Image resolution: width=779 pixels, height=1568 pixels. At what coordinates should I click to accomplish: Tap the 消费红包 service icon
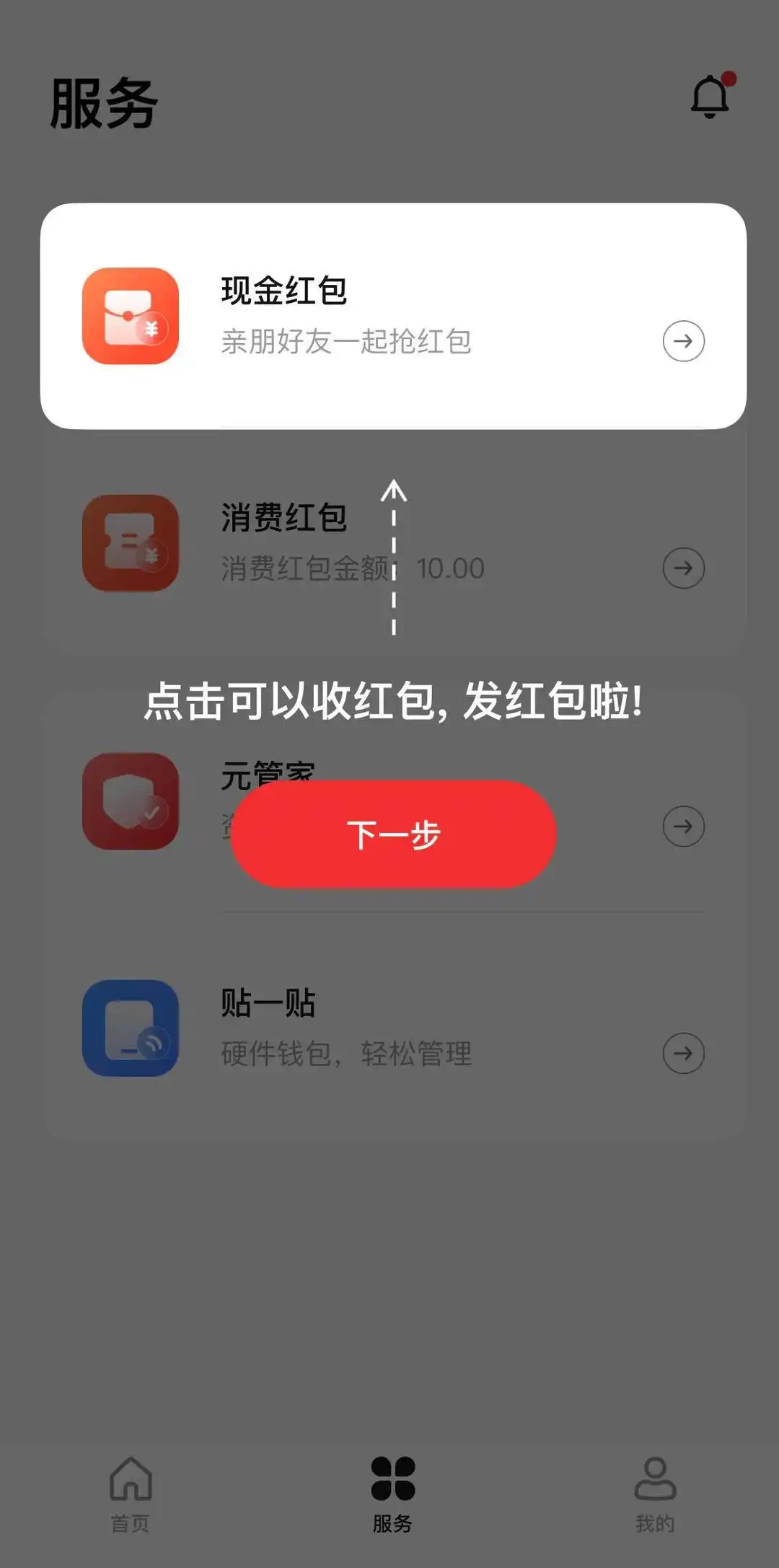130,545
